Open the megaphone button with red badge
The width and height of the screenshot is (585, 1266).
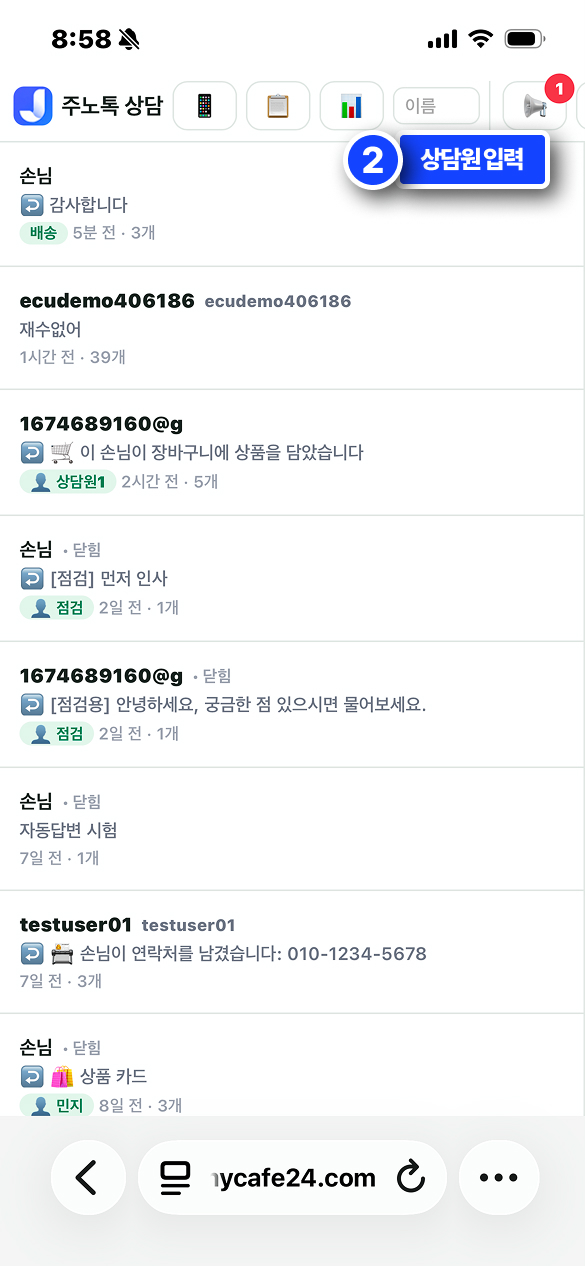534,106
